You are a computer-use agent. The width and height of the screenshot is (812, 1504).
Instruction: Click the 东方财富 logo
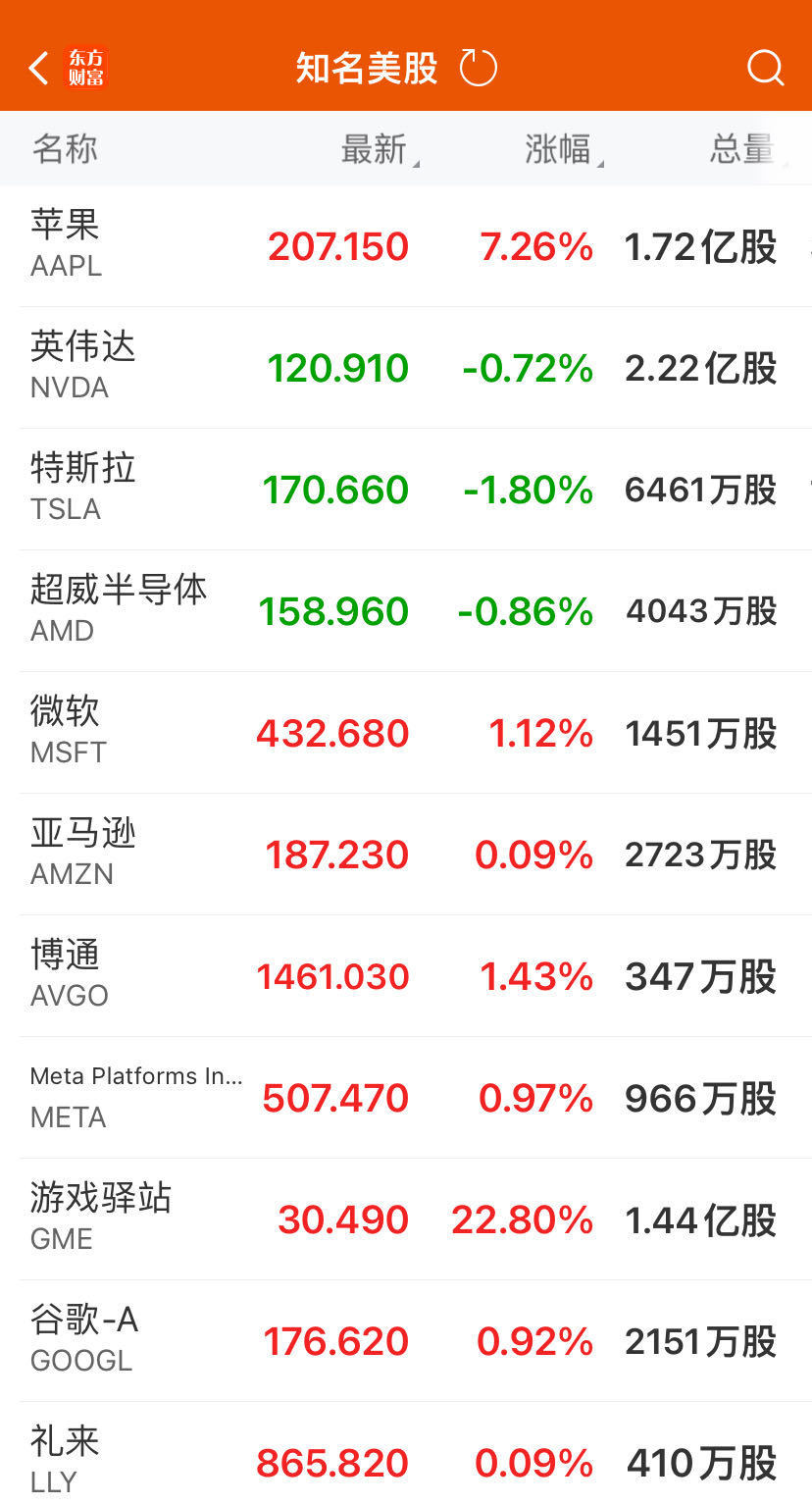(86, 67)
